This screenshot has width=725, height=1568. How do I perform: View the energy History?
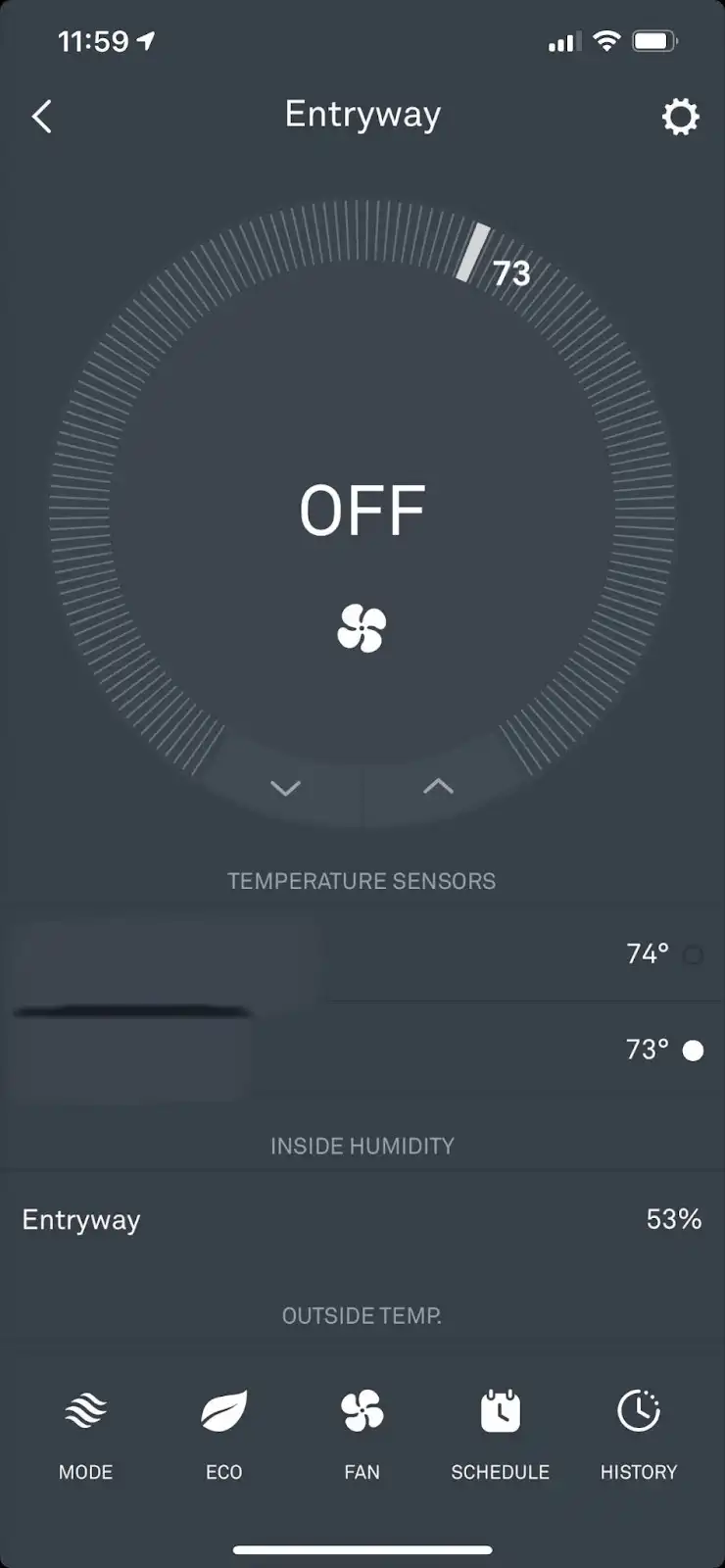pos(639,1433)
